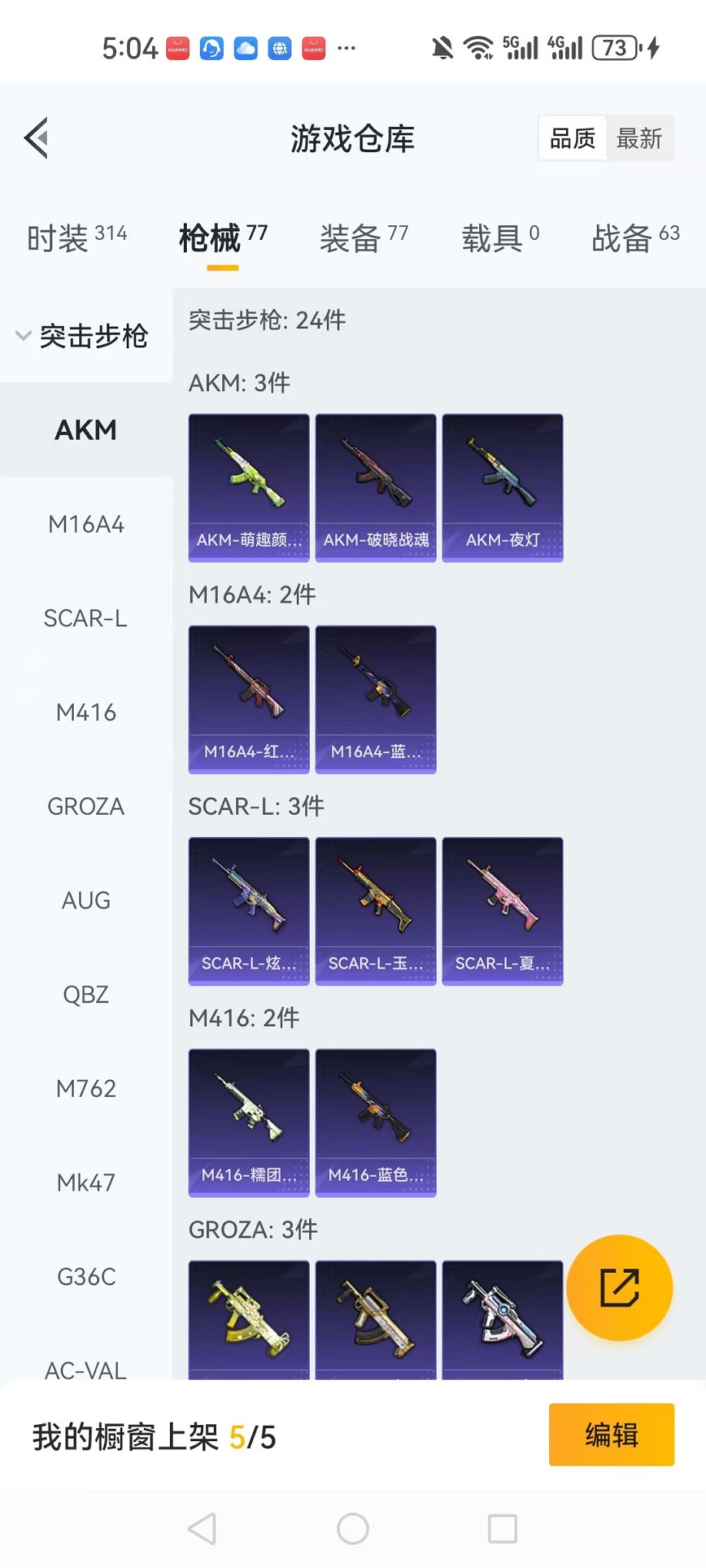Go to the system home screen

click(353, 1529)
